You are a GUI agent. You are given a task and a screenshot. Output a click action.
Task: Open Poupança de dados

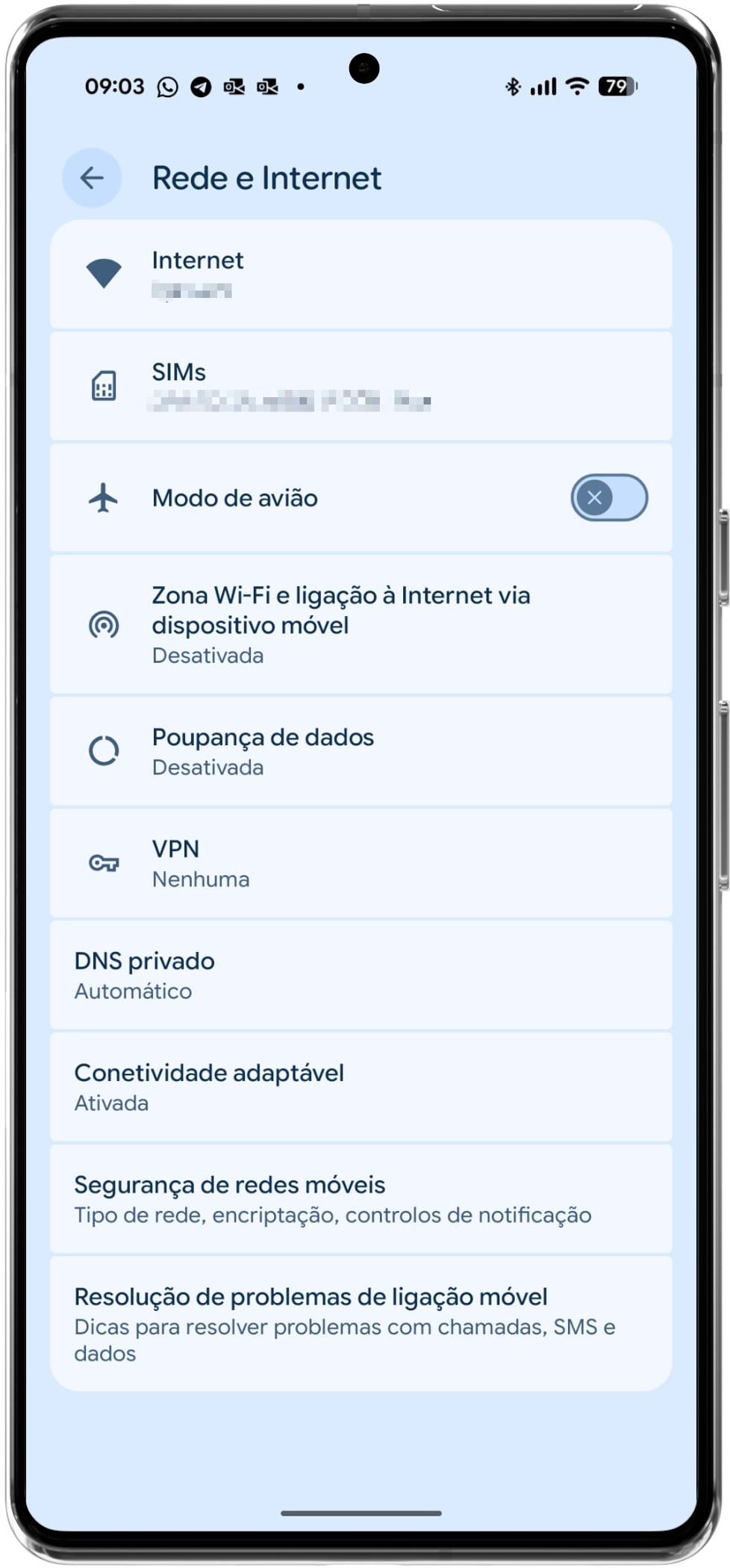pos(361,751)
